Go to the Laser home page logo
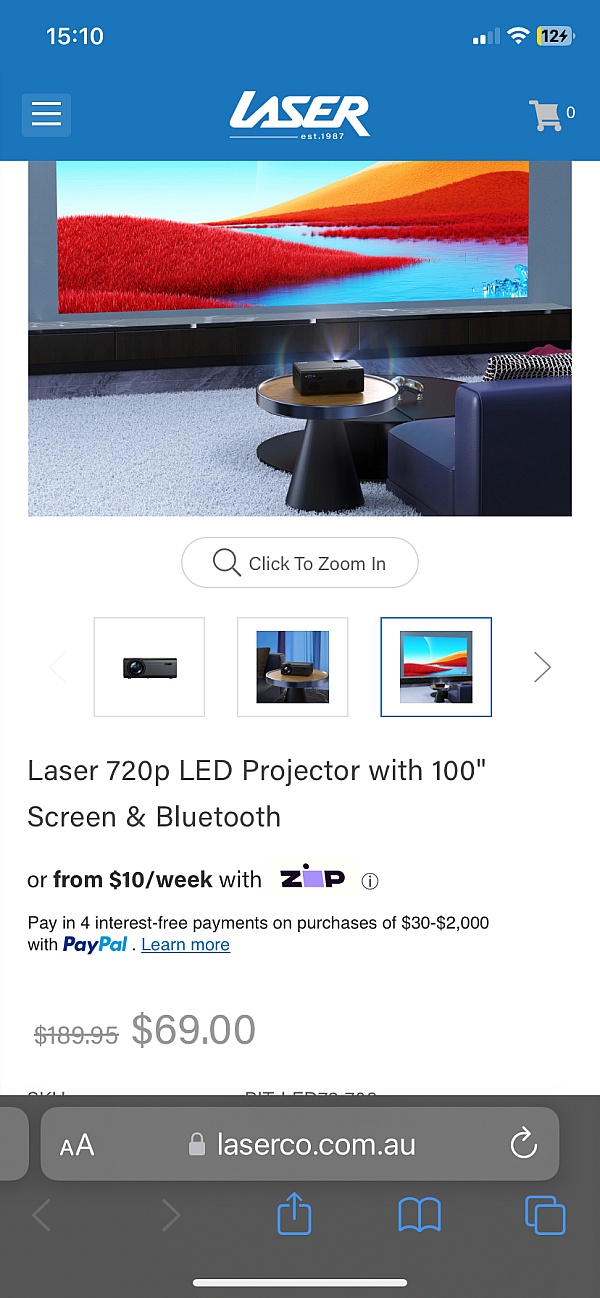 300,115
